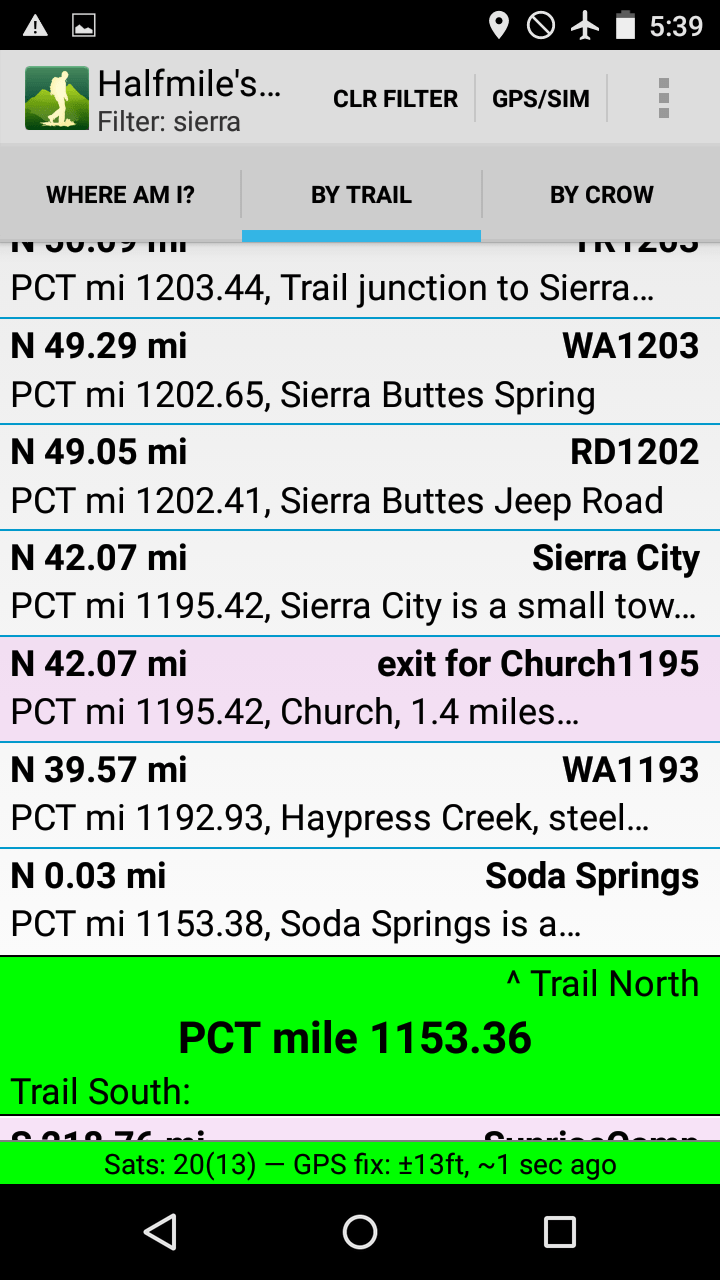720x1280 pixels.
Task: Switch to the By Crow tab
Action: pos(601,195)
